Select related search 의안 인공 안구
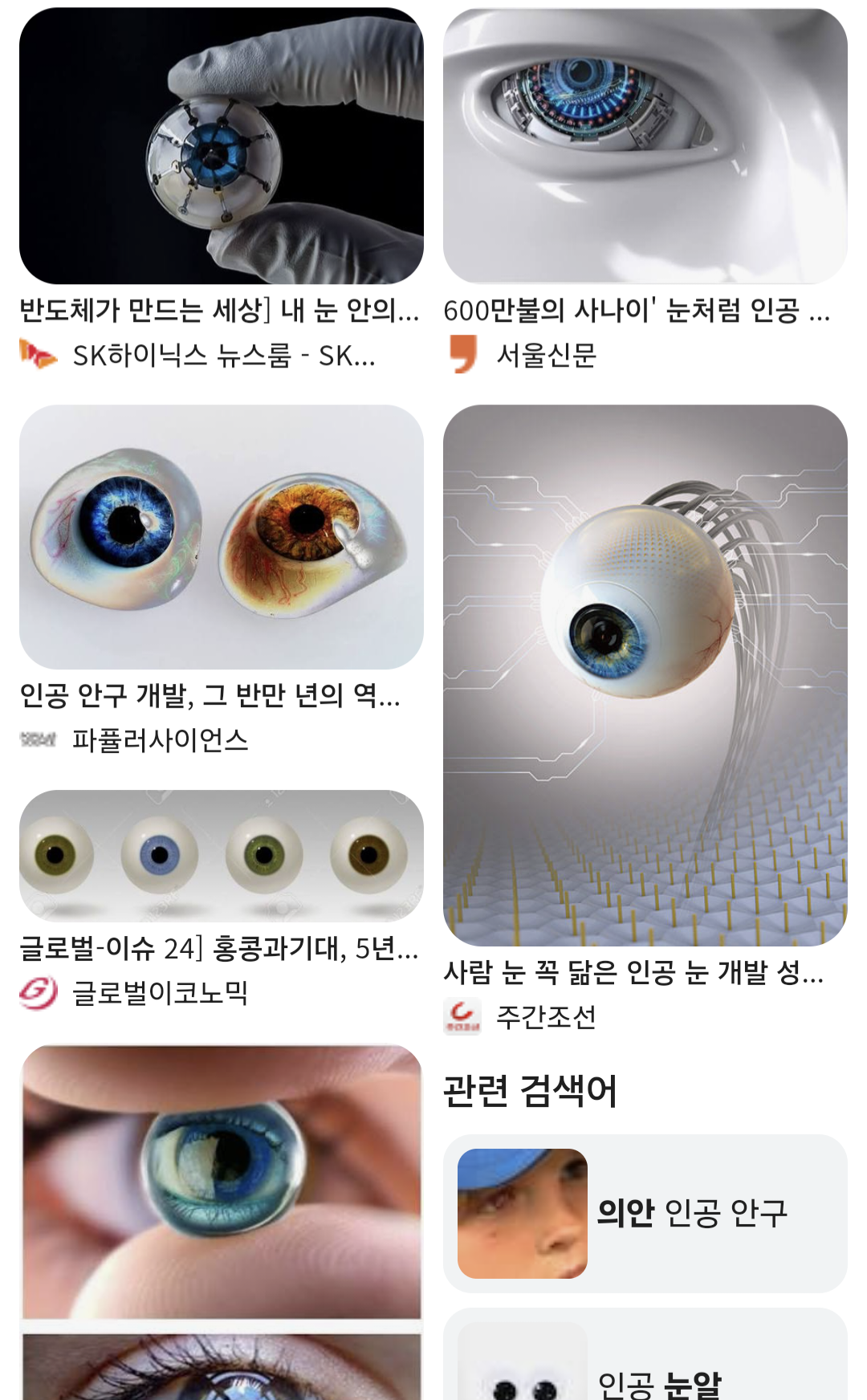 click(x=645, y=1213)
